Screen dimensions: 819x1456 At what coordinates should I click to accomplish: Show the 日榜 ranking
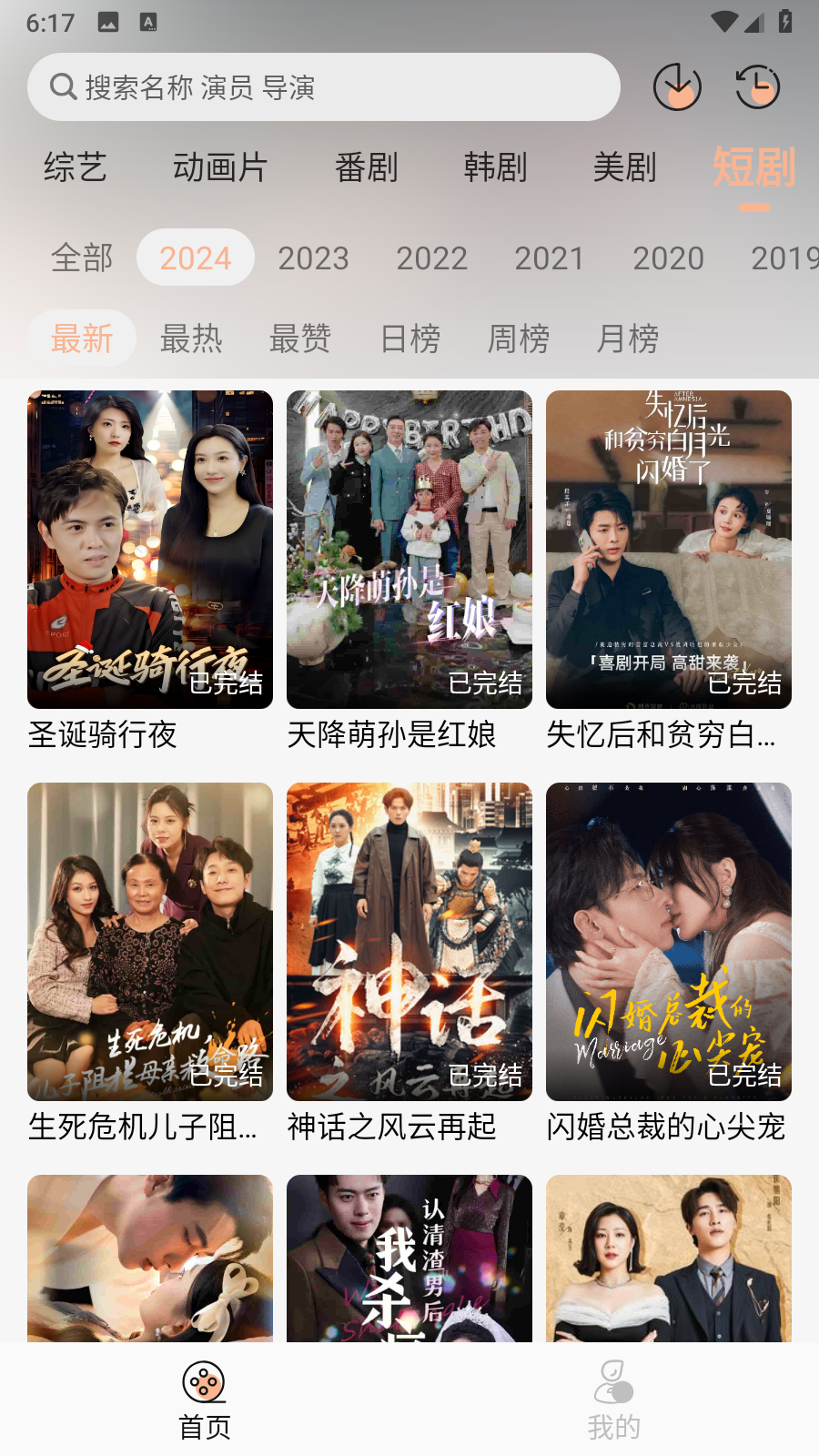(x=410, y=339)
